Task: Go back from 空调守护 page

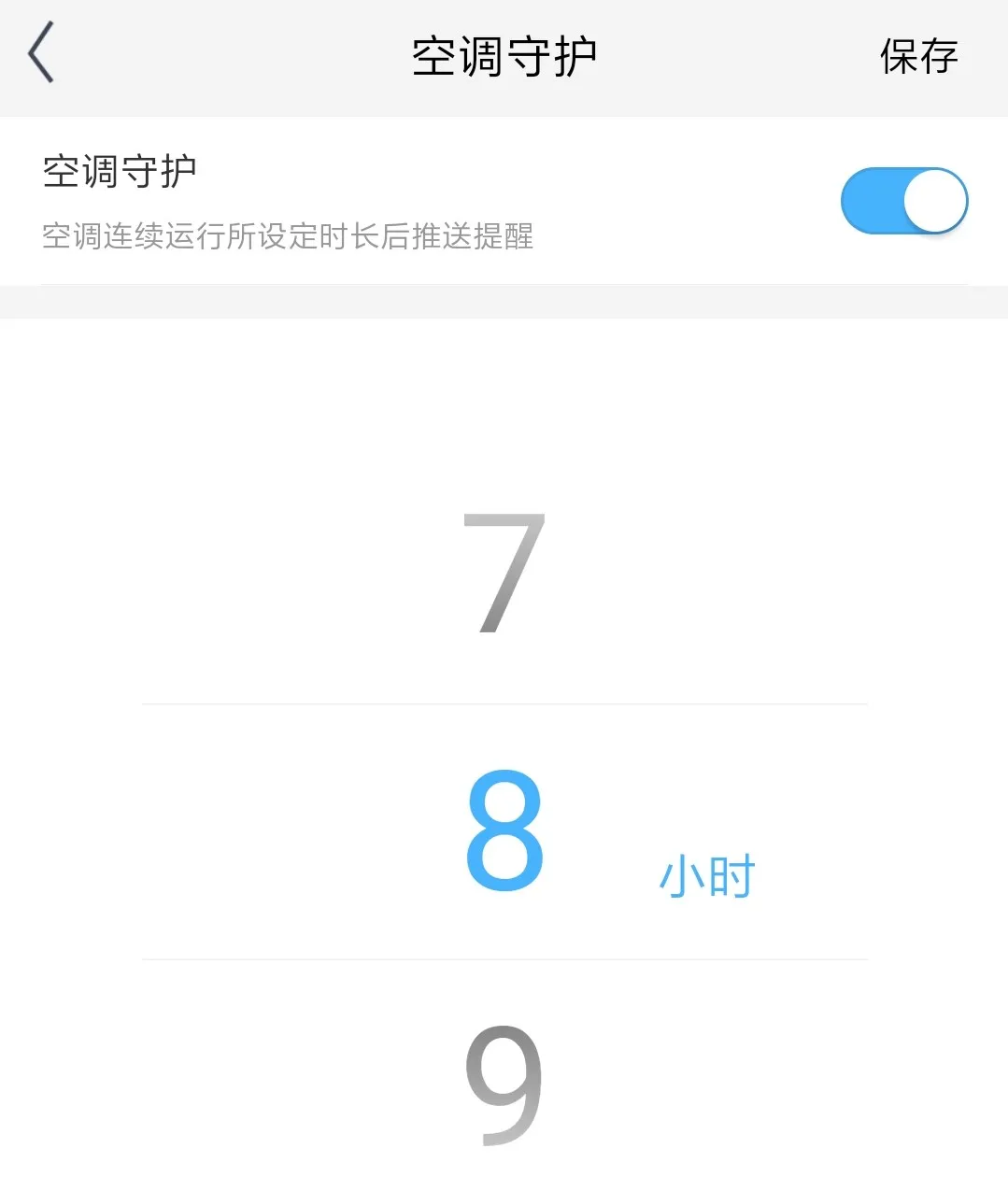Action: [42, 54]
